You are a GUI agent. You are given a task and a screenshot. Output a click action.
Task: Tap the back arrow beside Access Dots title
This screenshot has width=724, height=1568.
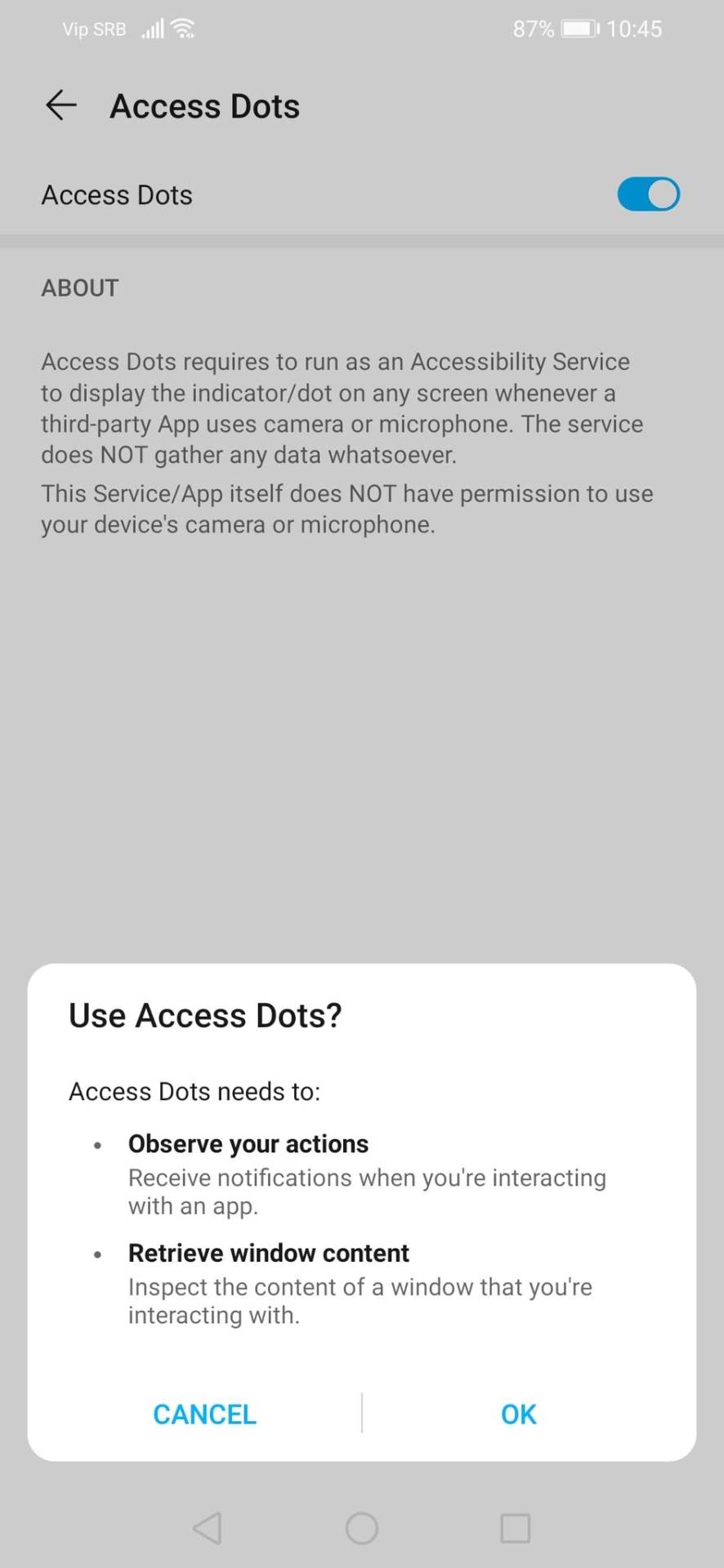coord(60,105)
